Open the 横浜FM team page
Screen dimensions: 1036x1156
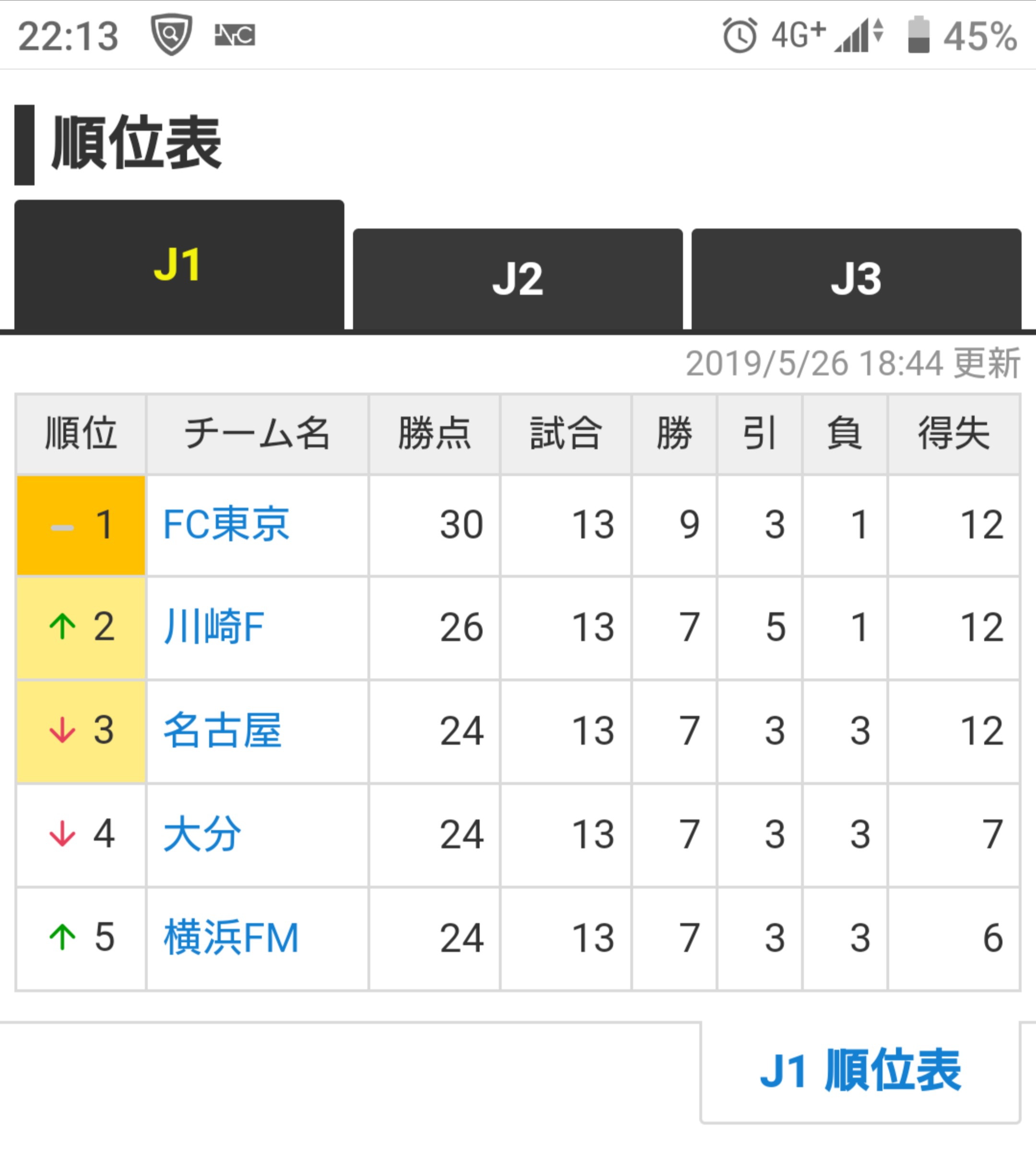point(231,938)
